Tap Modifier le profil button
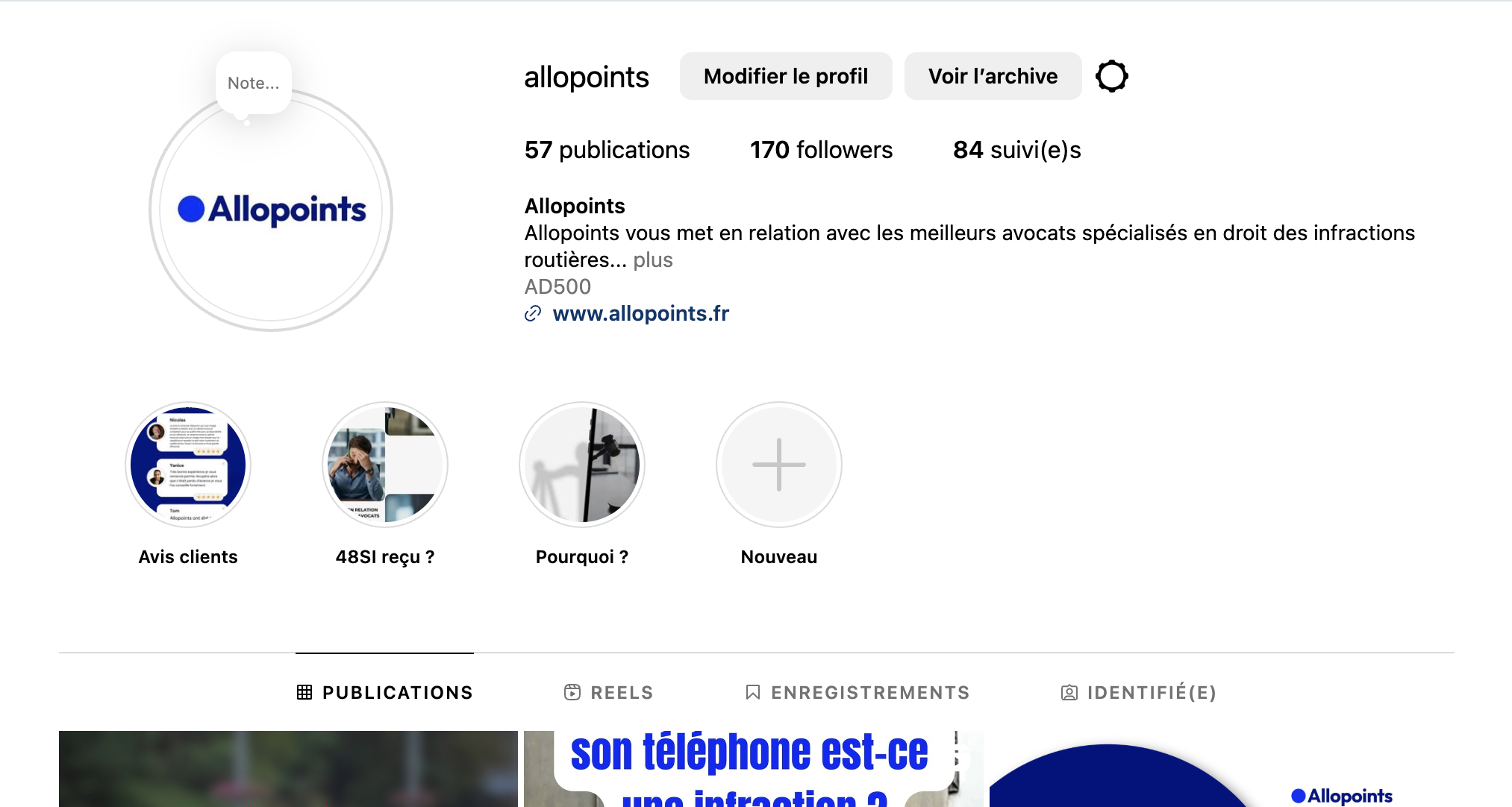1512x807 pixels. (x=785, y=76)
